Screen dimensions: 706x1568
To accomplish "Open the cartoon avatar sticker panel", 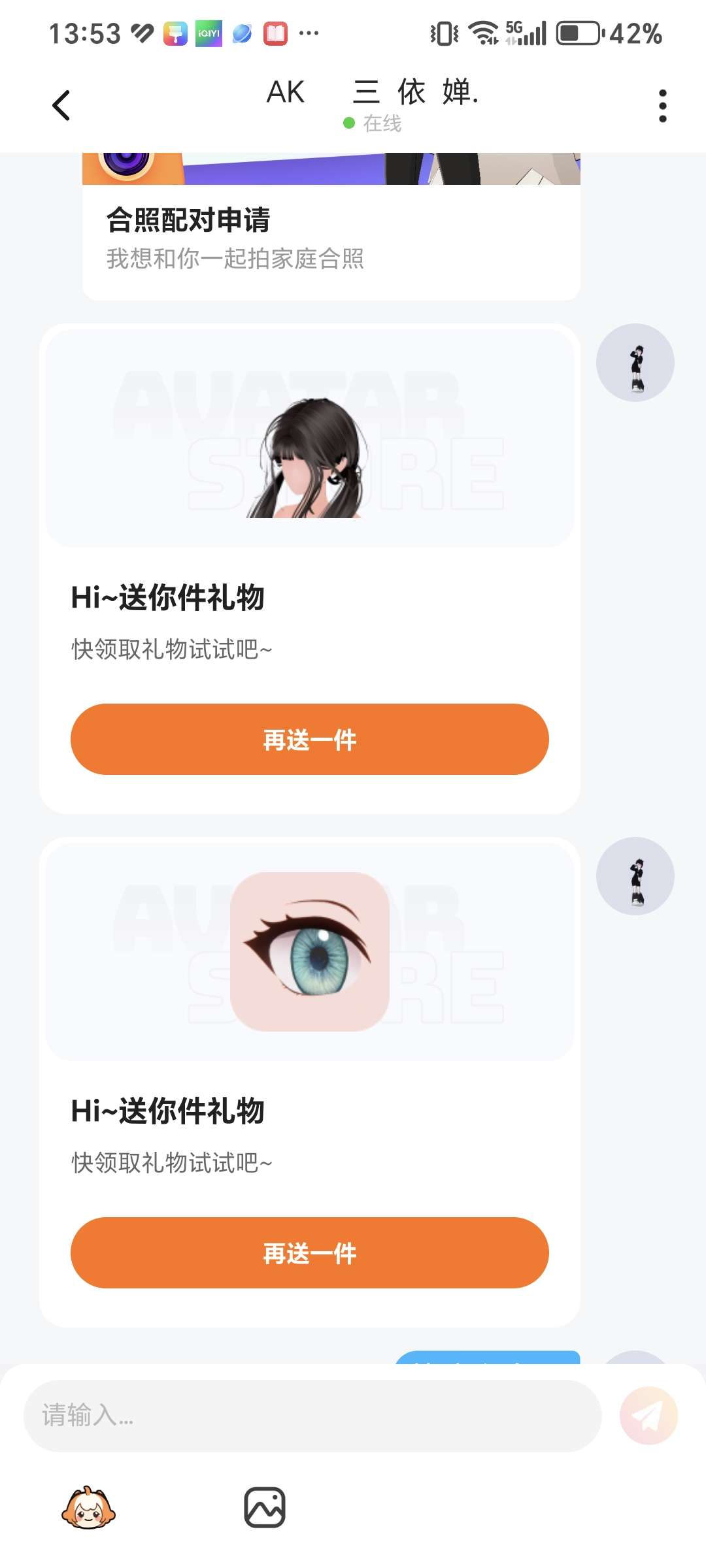I will pos(88,1508).
